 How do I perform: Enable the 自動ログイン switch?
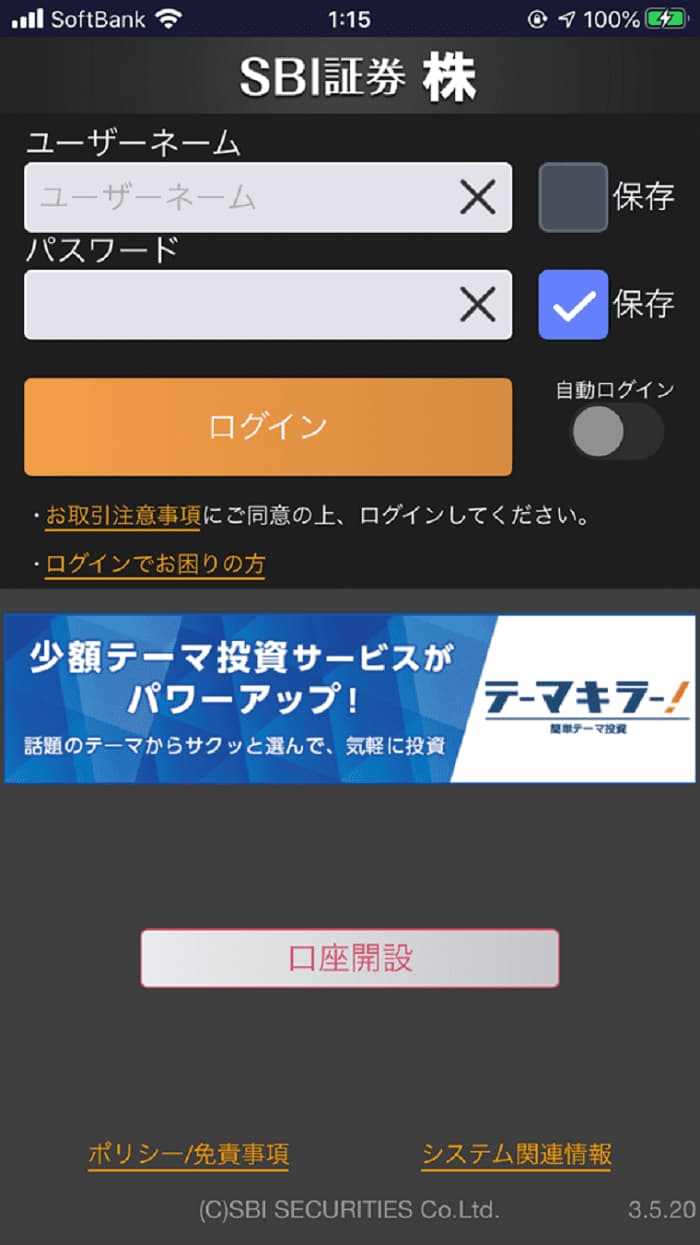(617, 432)
